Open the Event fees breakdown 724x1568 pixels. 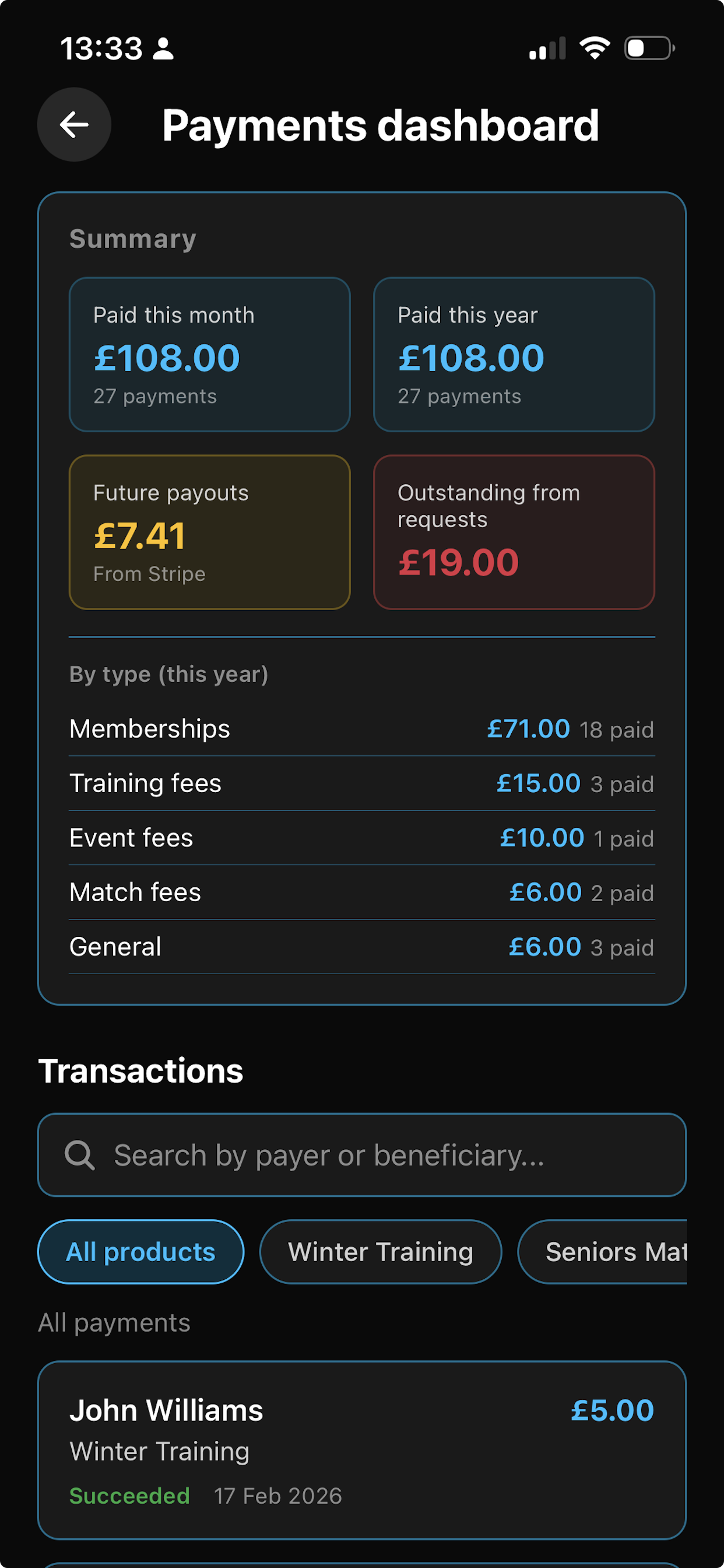click(x=361, y=837)
